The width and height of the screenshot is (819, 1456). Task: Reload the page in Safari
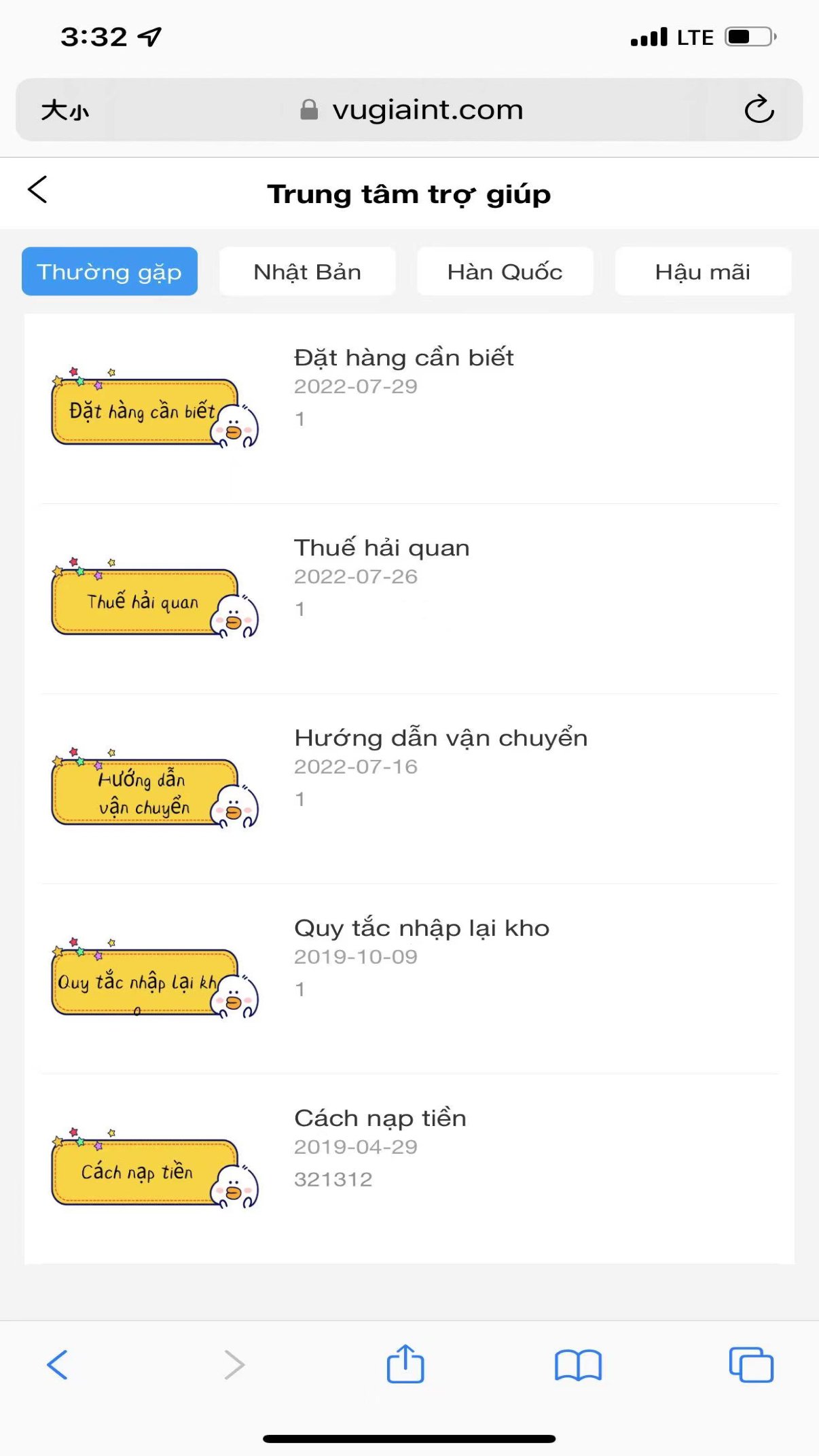point(759,109)
